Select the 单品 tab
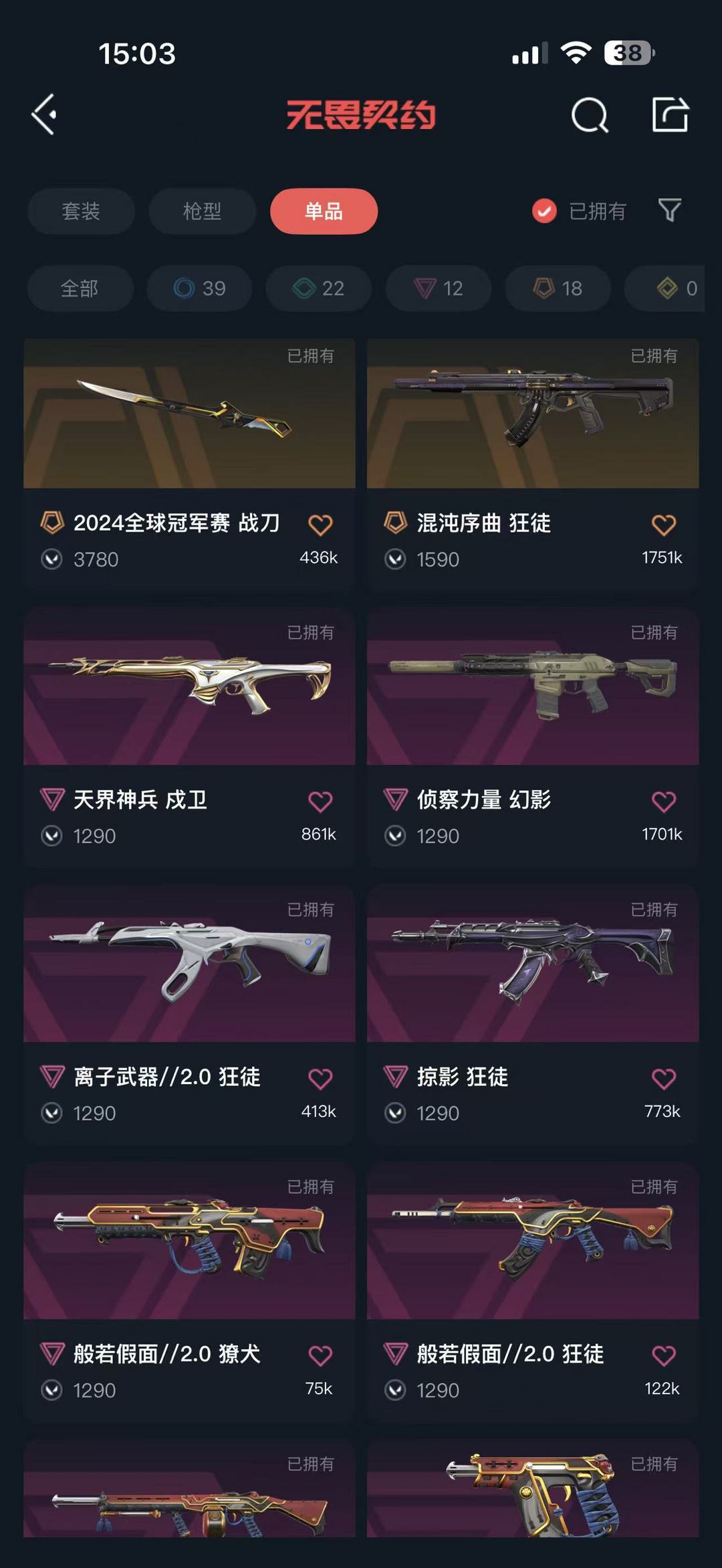Screen dimensions: 722x1568 [x=324, y=211]
